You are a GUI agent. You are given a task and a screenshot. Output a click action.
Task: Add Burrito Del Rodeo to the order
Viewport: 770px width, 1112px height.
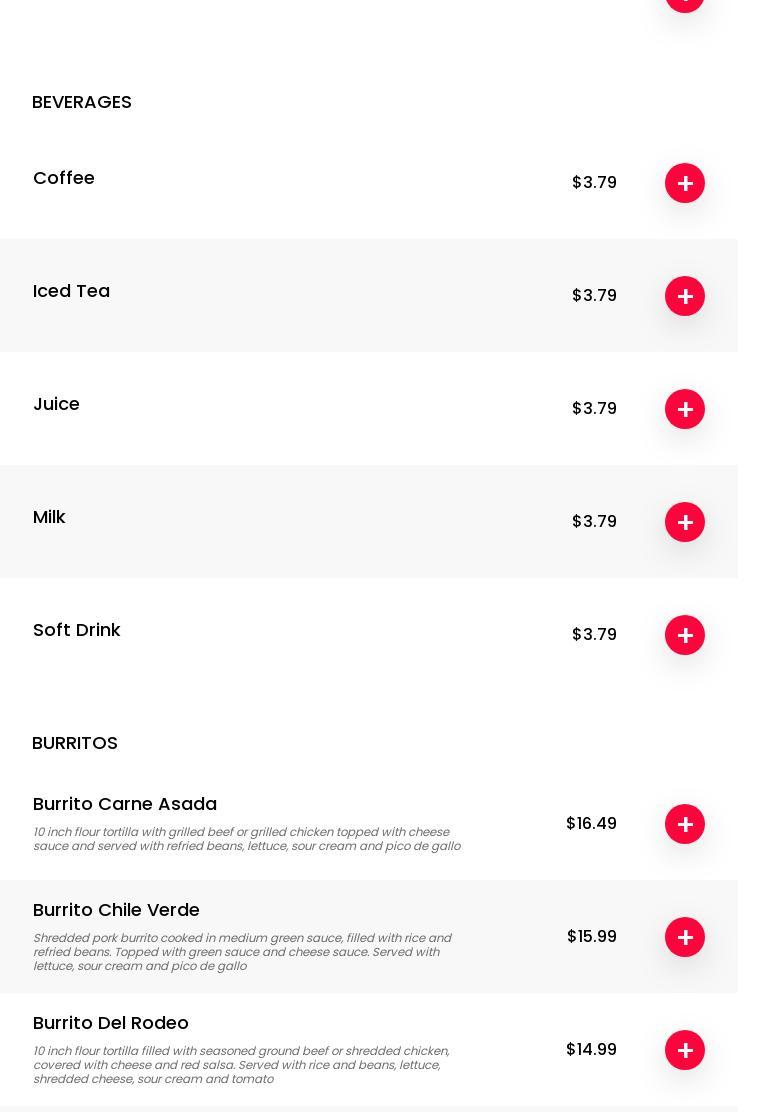click(x=685, y=1050)
